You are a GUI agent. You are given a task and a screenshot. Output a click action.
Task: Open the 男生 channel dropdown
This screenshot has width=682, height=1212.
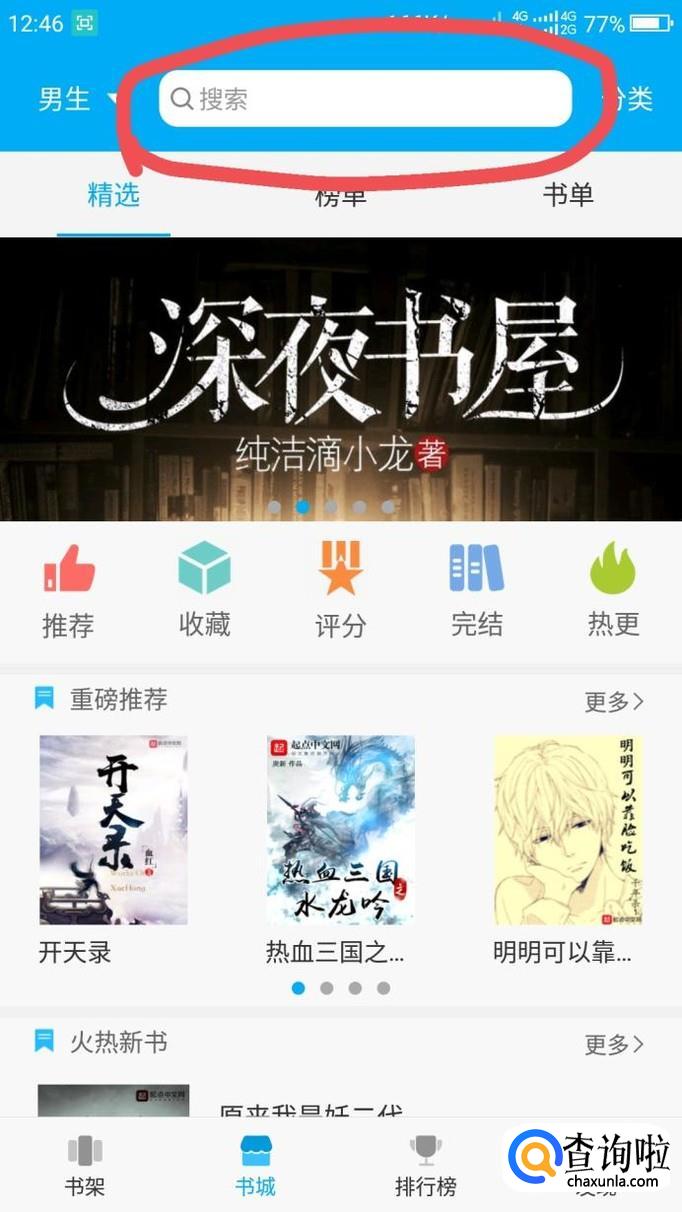(77, 99)
